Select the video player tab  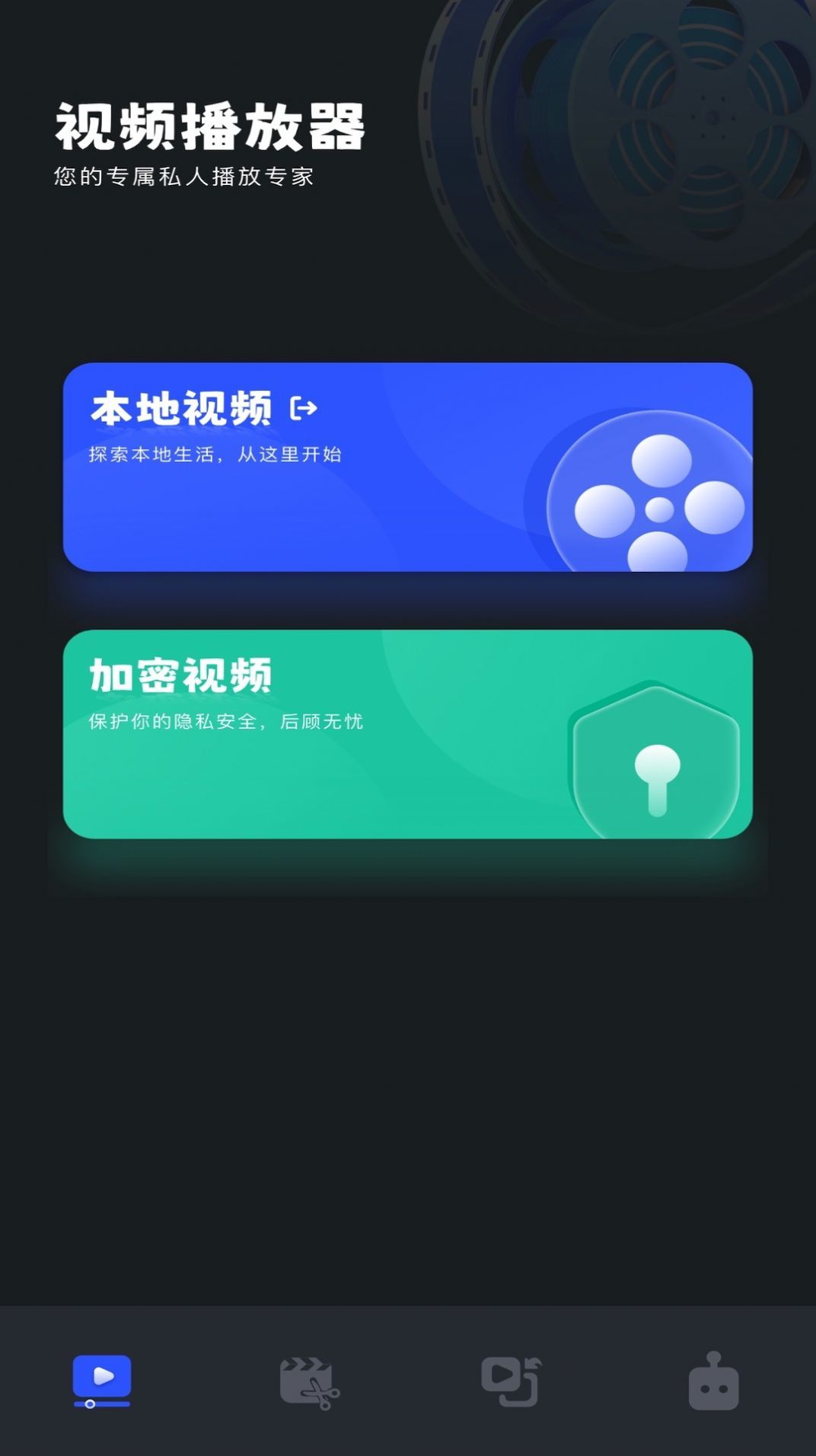tap(102, 1381)
